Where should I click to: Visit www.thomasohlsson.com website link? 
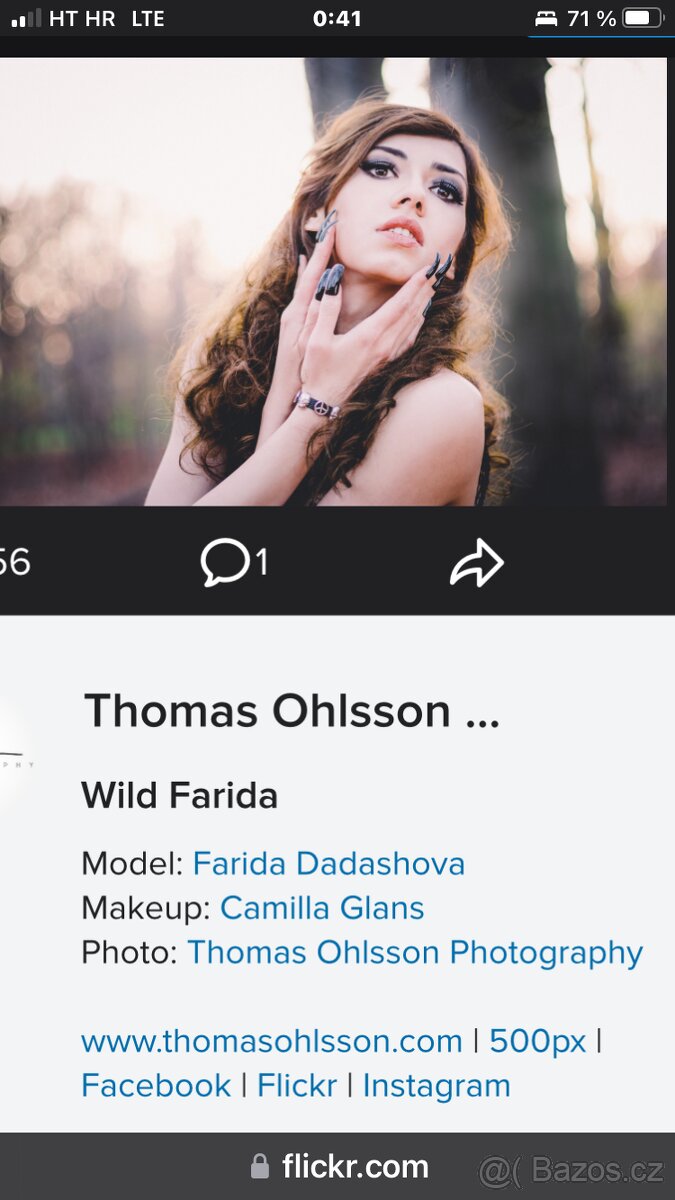[271, 1041]
